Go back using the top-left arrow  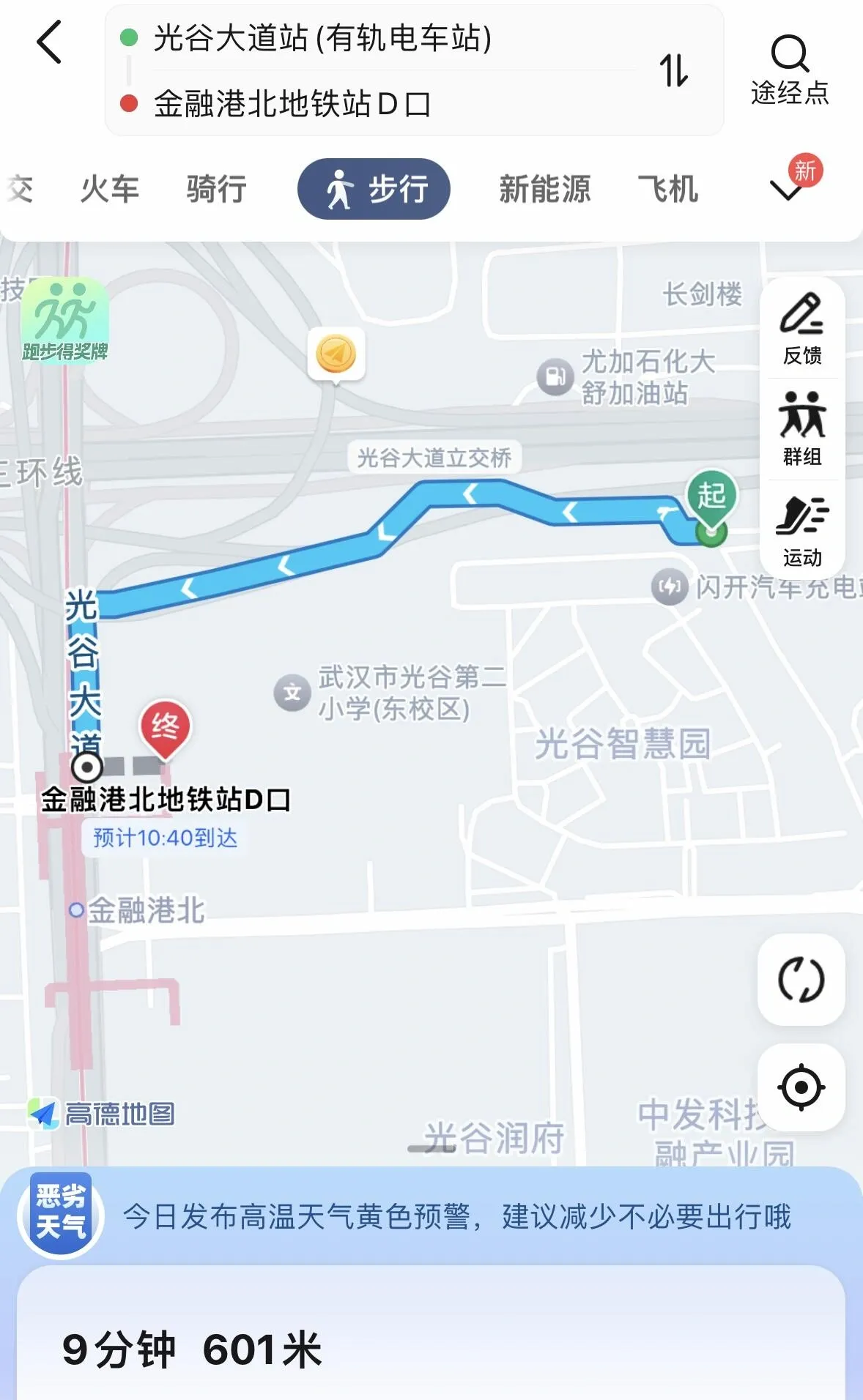pos(49,42)
